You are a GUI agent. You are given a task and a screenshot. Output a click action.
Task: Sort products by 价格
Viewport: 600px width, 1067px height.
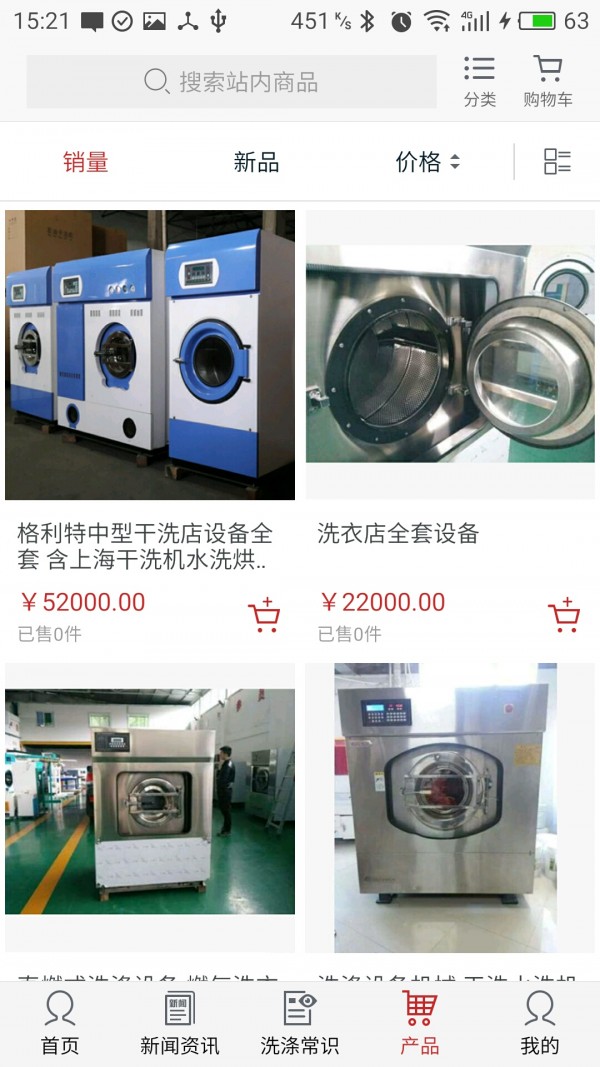pos(428,162)
